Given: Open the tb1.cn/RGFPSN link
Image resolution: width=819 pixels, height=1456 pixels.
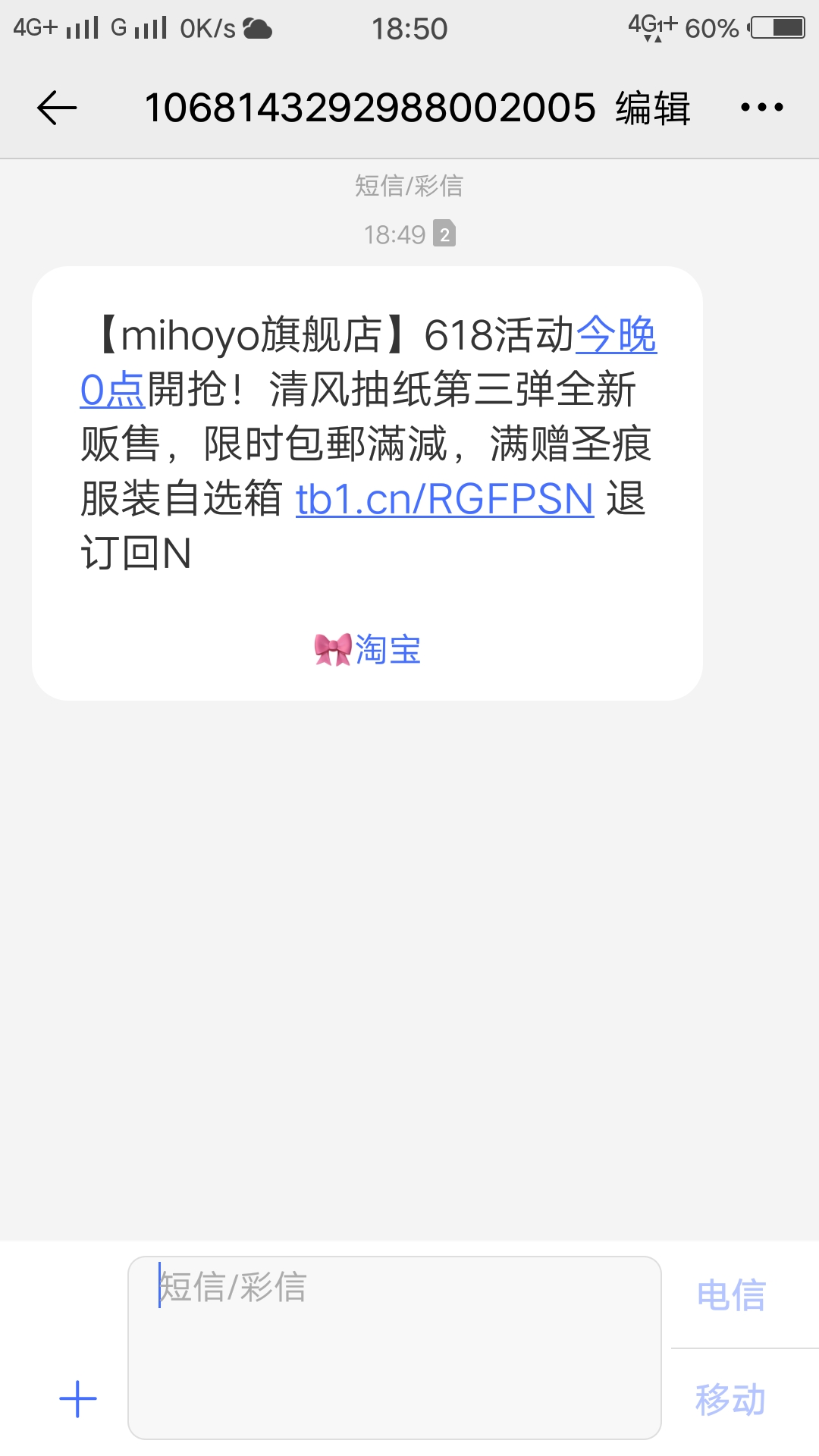Looking at the screenshot, I should point(444,499).
